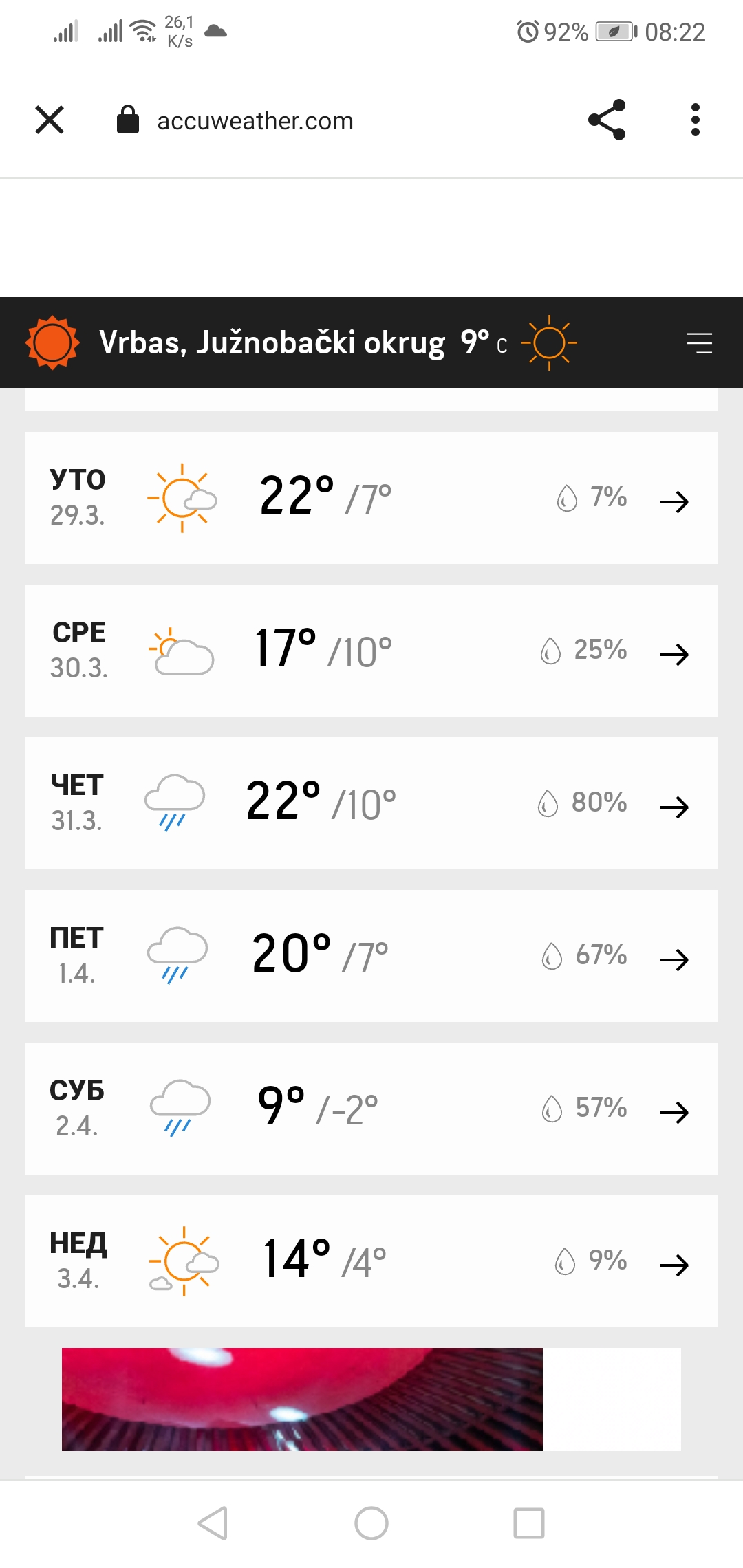
Task: Tap the Vrbas, Južnobački okrug location header
Action: [272, 342]
